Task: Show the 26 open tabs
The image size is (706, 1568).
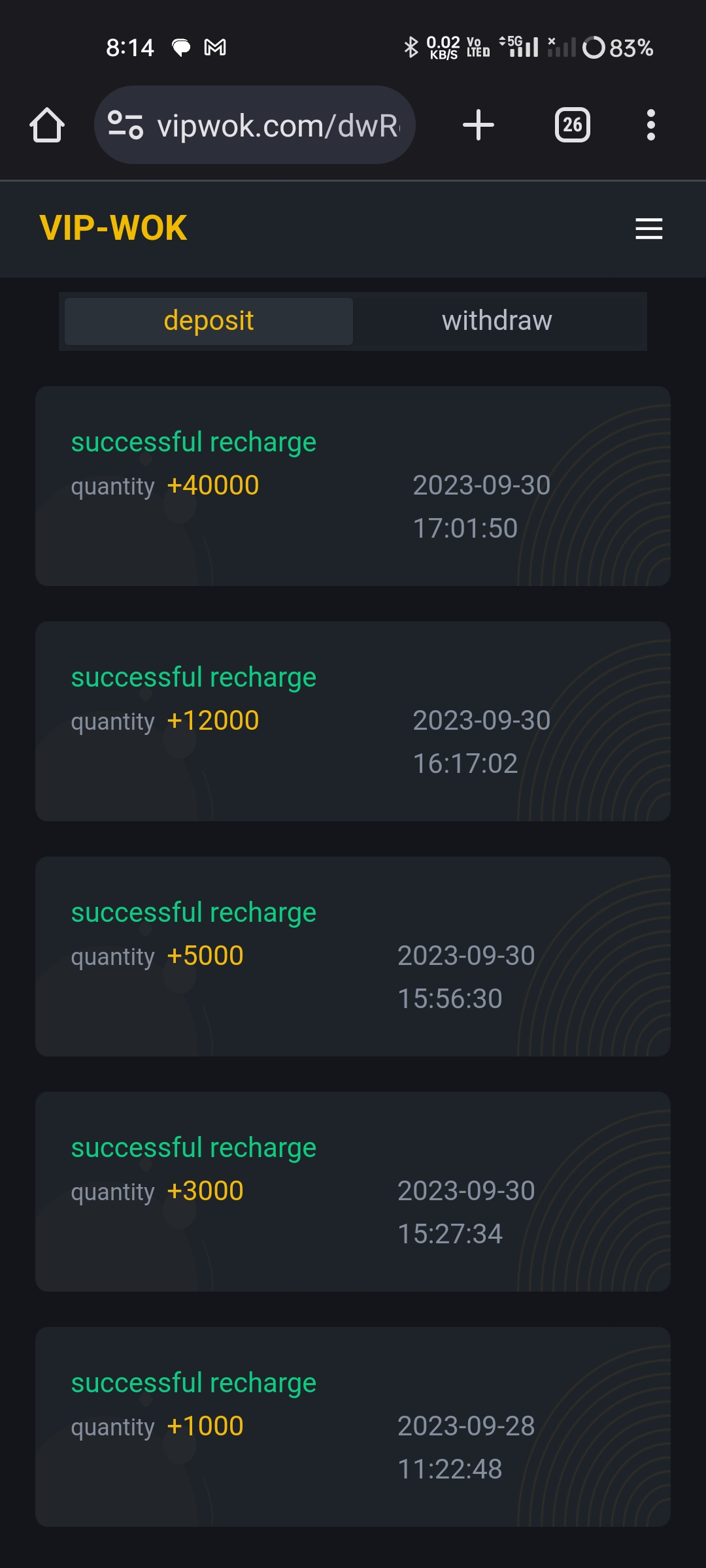Action: point(572,125)
